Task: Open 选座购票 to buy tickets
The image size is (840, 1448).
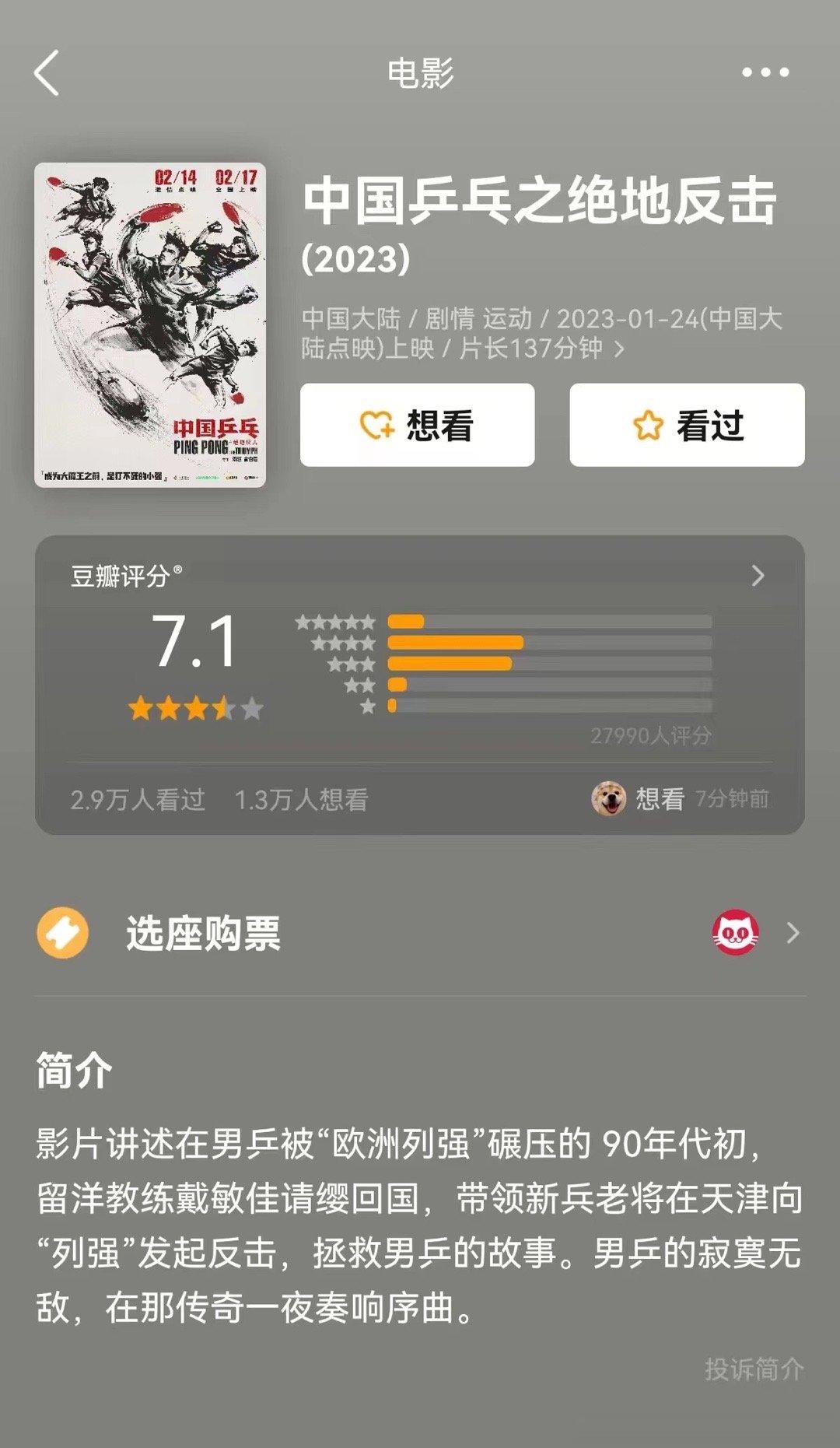Action: 420,933
